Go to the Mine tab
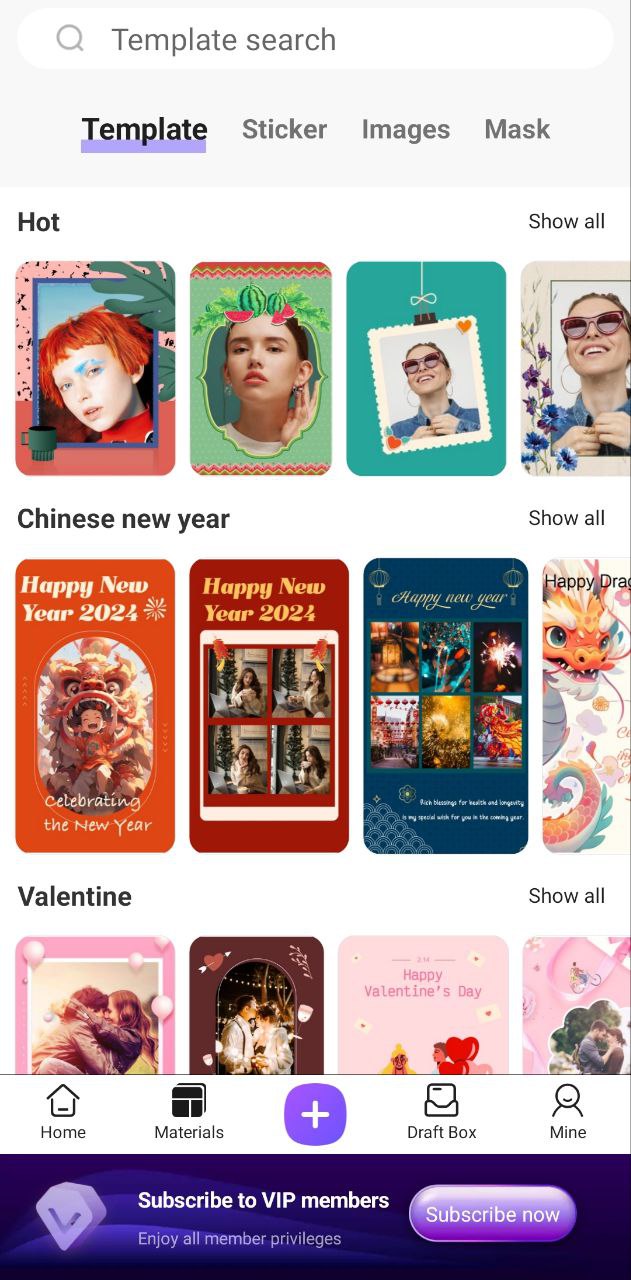The height and width of the screenshot is (1280, 631). [x=568, y=1112]
